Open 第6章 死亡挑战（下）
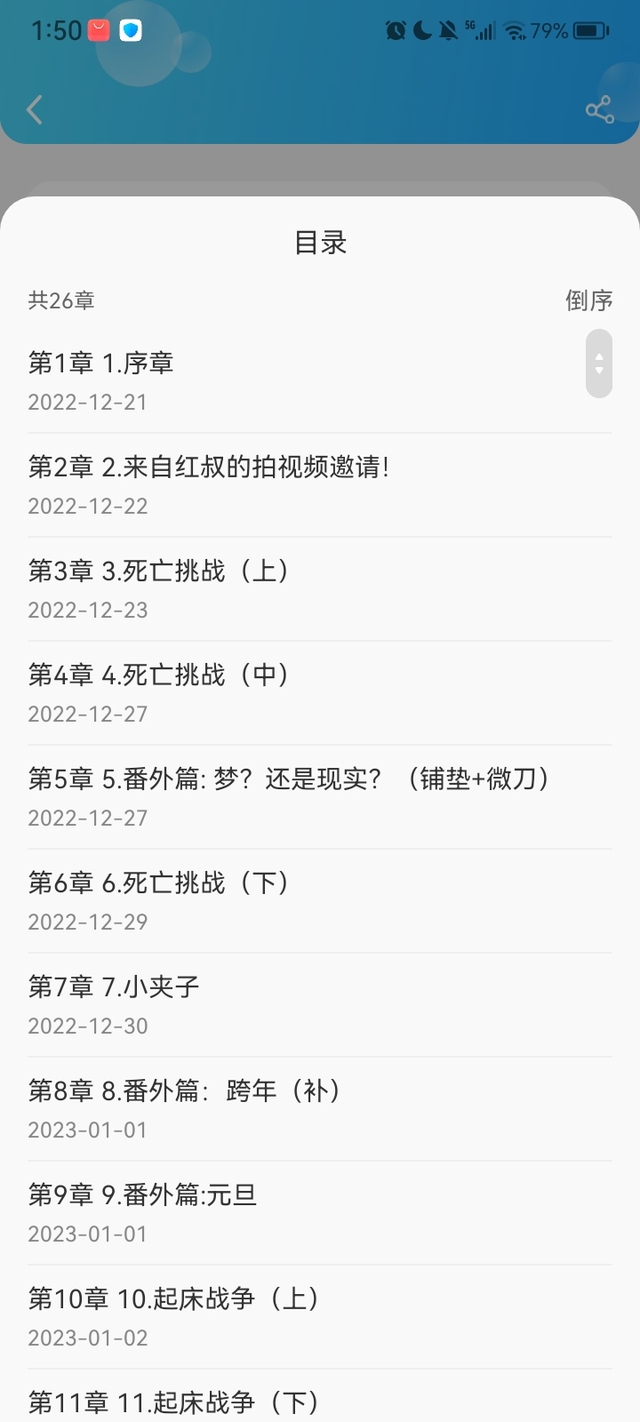The width and height of the screenshot is (640, 1422). [x=320, y=901]
